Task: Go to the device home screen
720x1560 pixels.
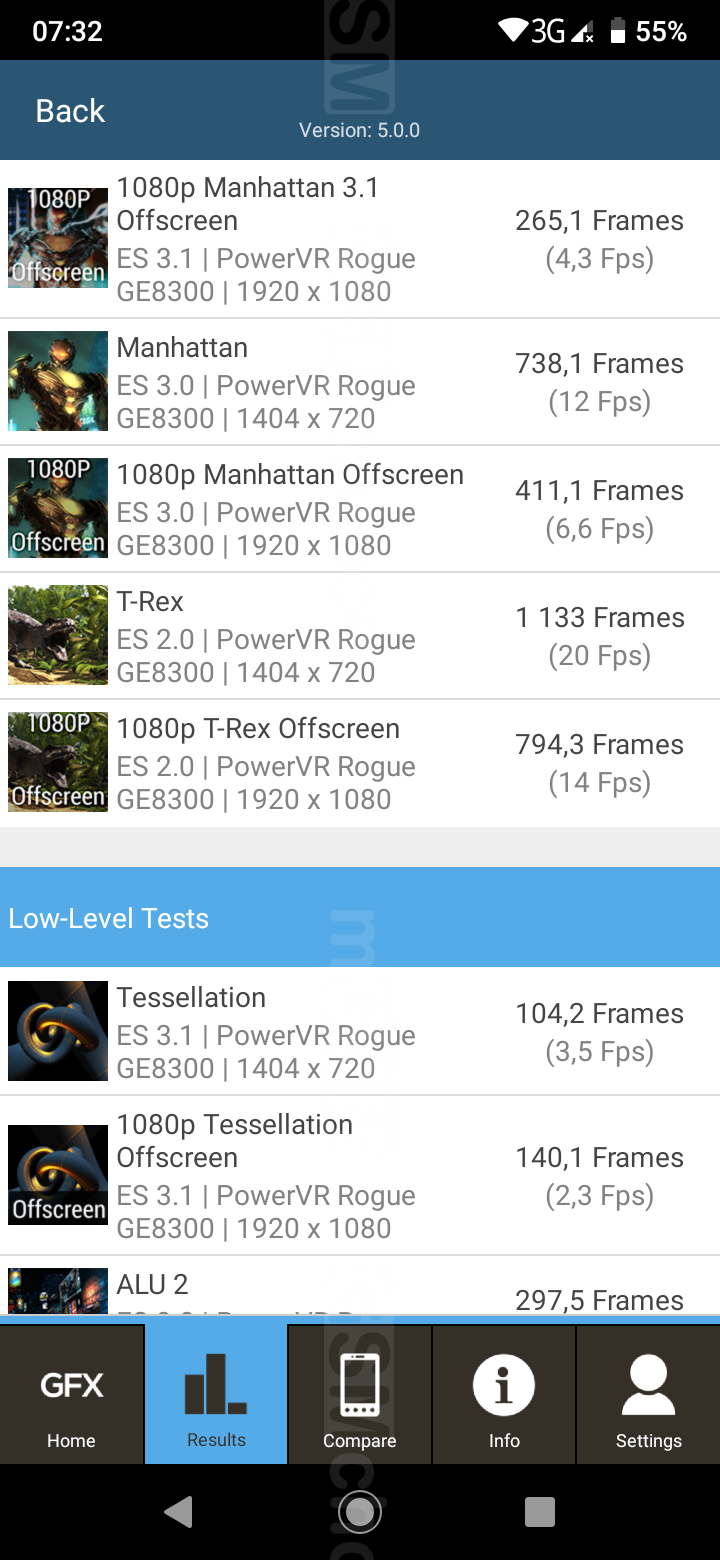Action: 360,1512
